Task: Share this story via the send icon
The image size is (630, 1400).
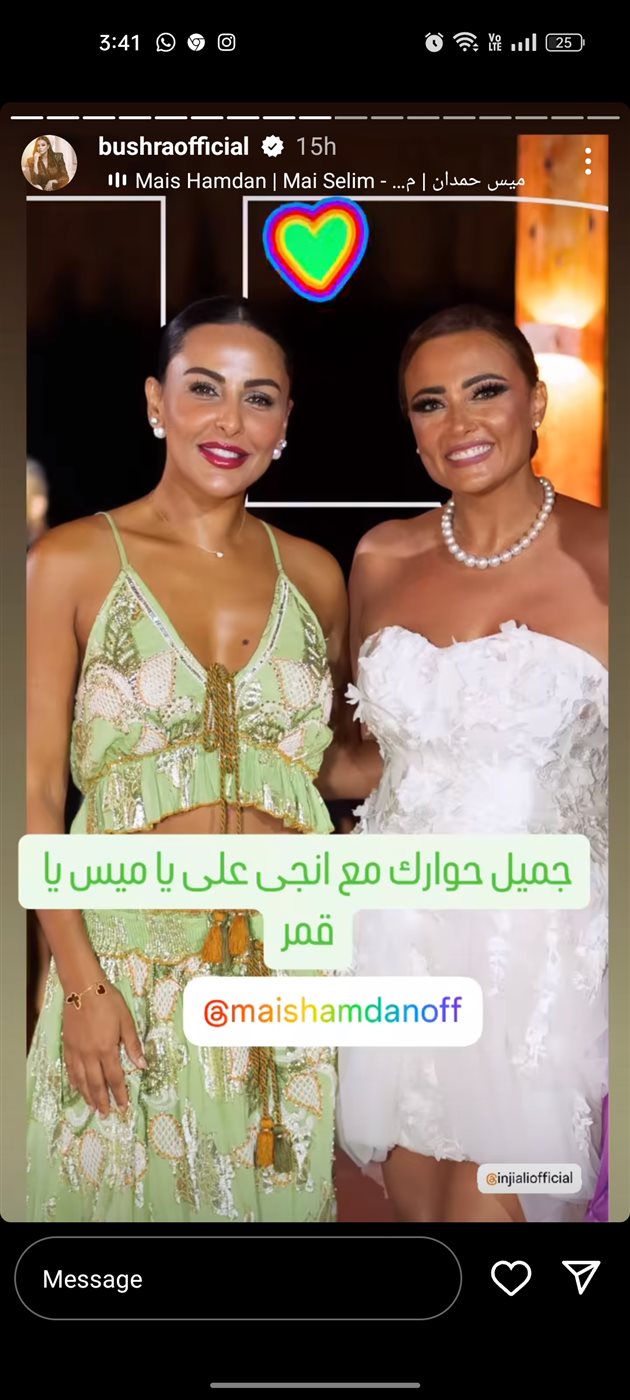Action: tap(581, 1278)
